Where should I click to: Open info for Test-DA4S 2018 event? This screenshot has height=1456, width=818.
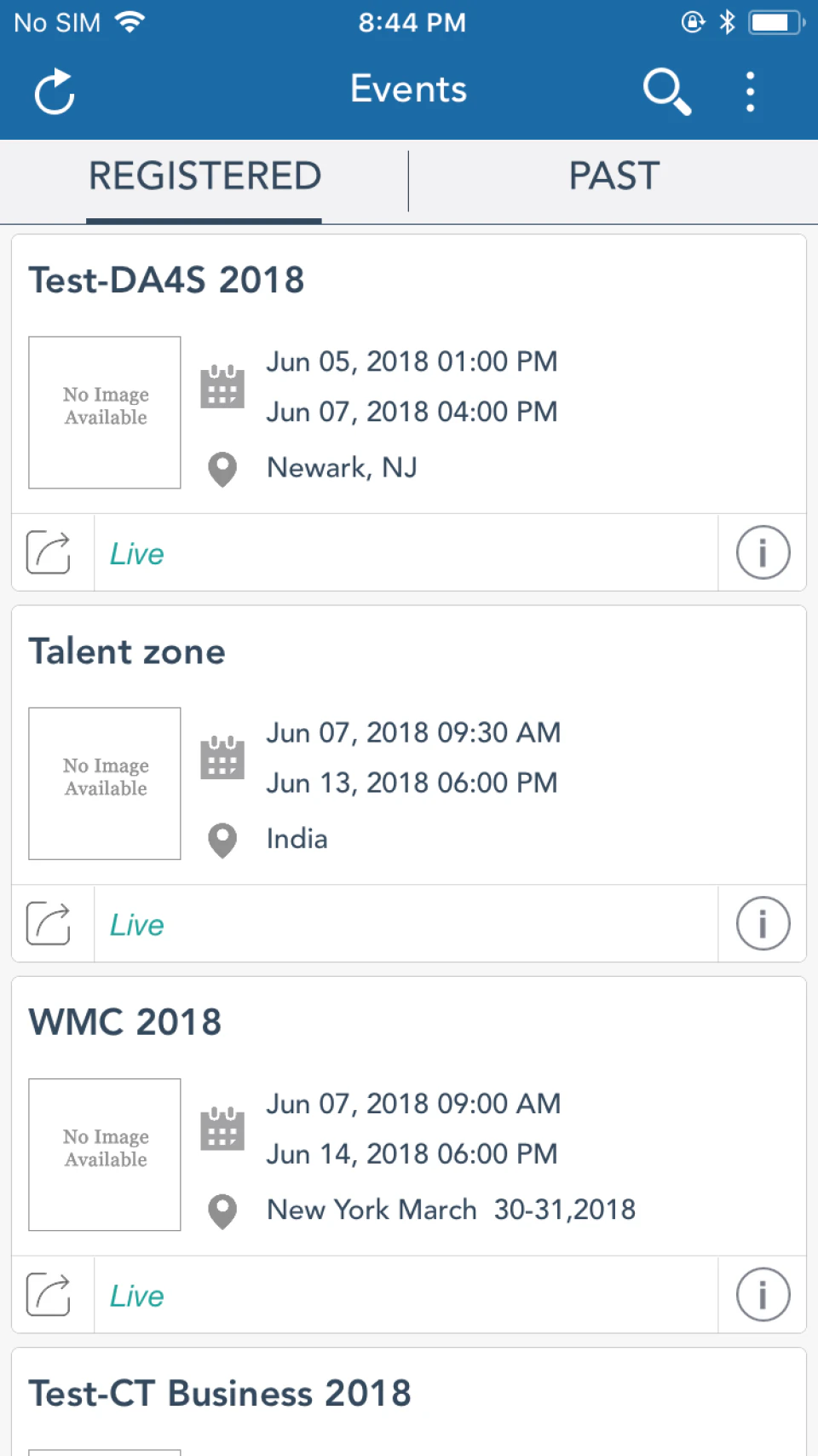tap(762, 552)
